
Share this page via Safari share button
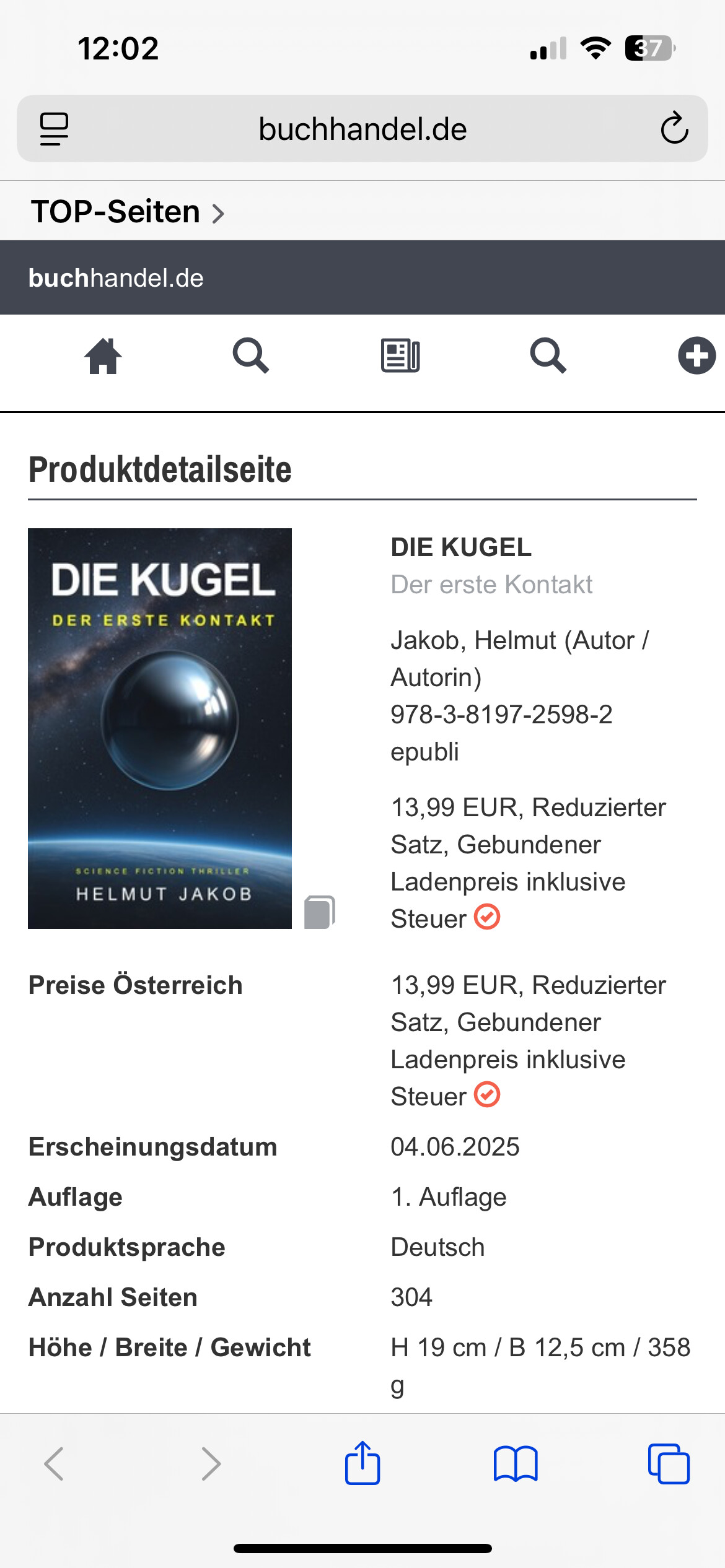(362, 1463)
